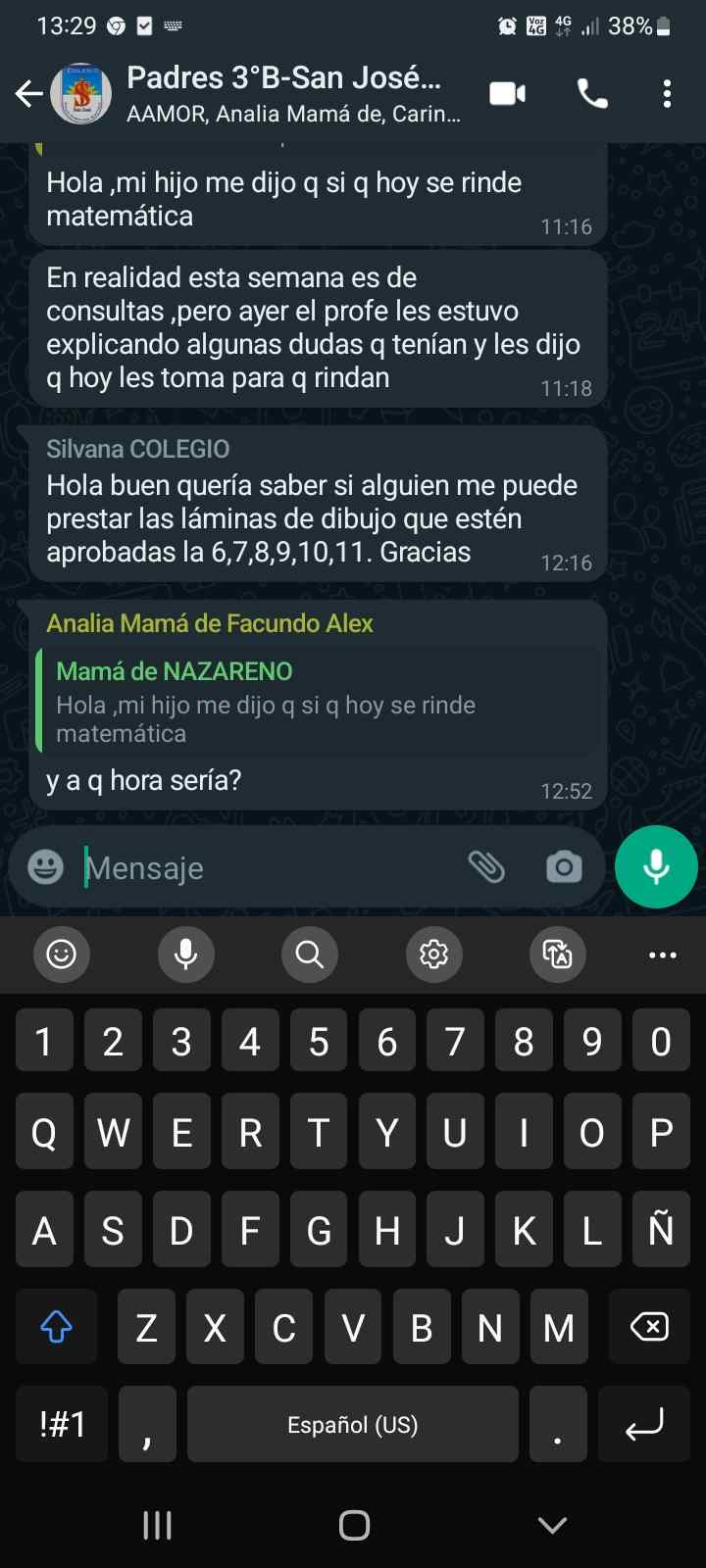
Task: Open keyboard search tool
Action: (310, 954)
